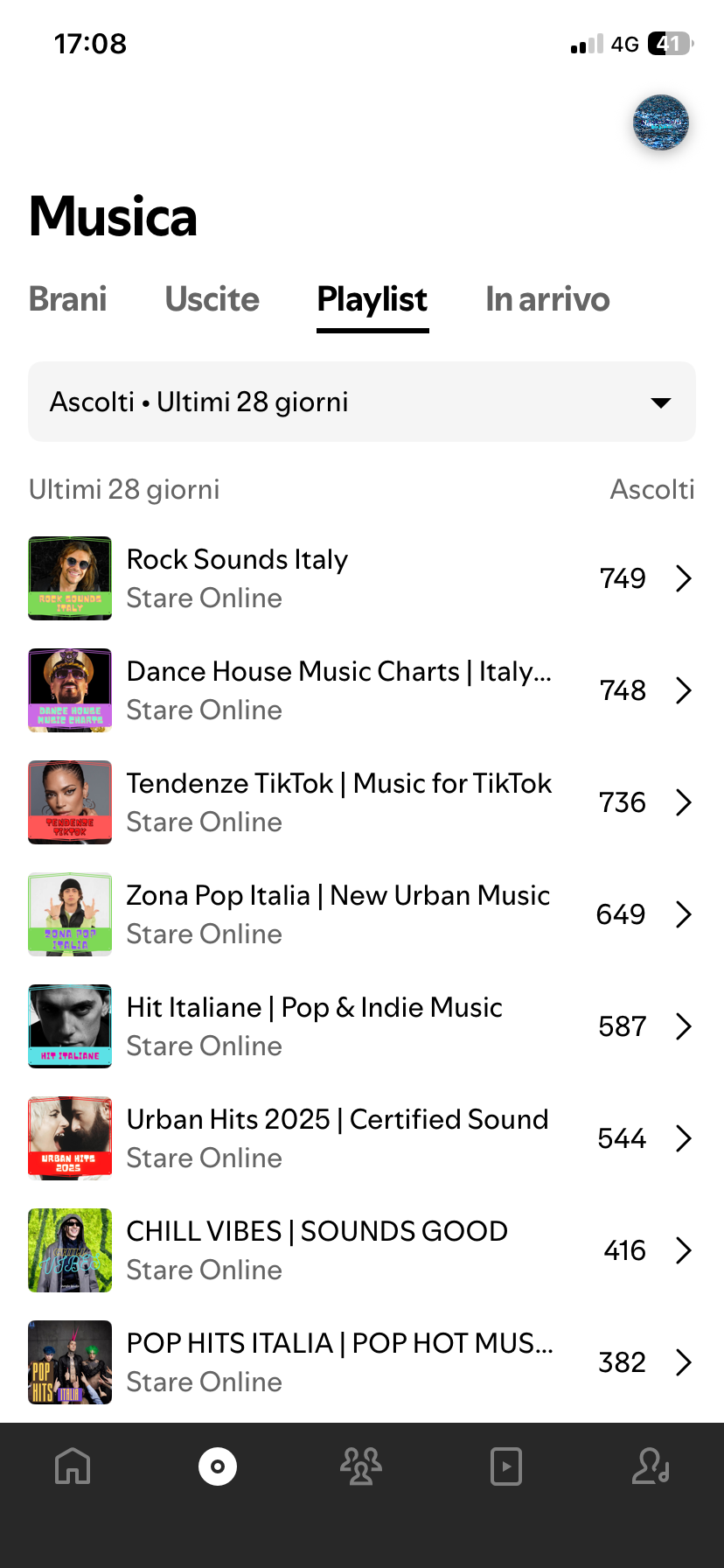Screen dimensions: 724x1568
Task: Open Tendenze TikTok playlist stats
Action: click(362, 802)
